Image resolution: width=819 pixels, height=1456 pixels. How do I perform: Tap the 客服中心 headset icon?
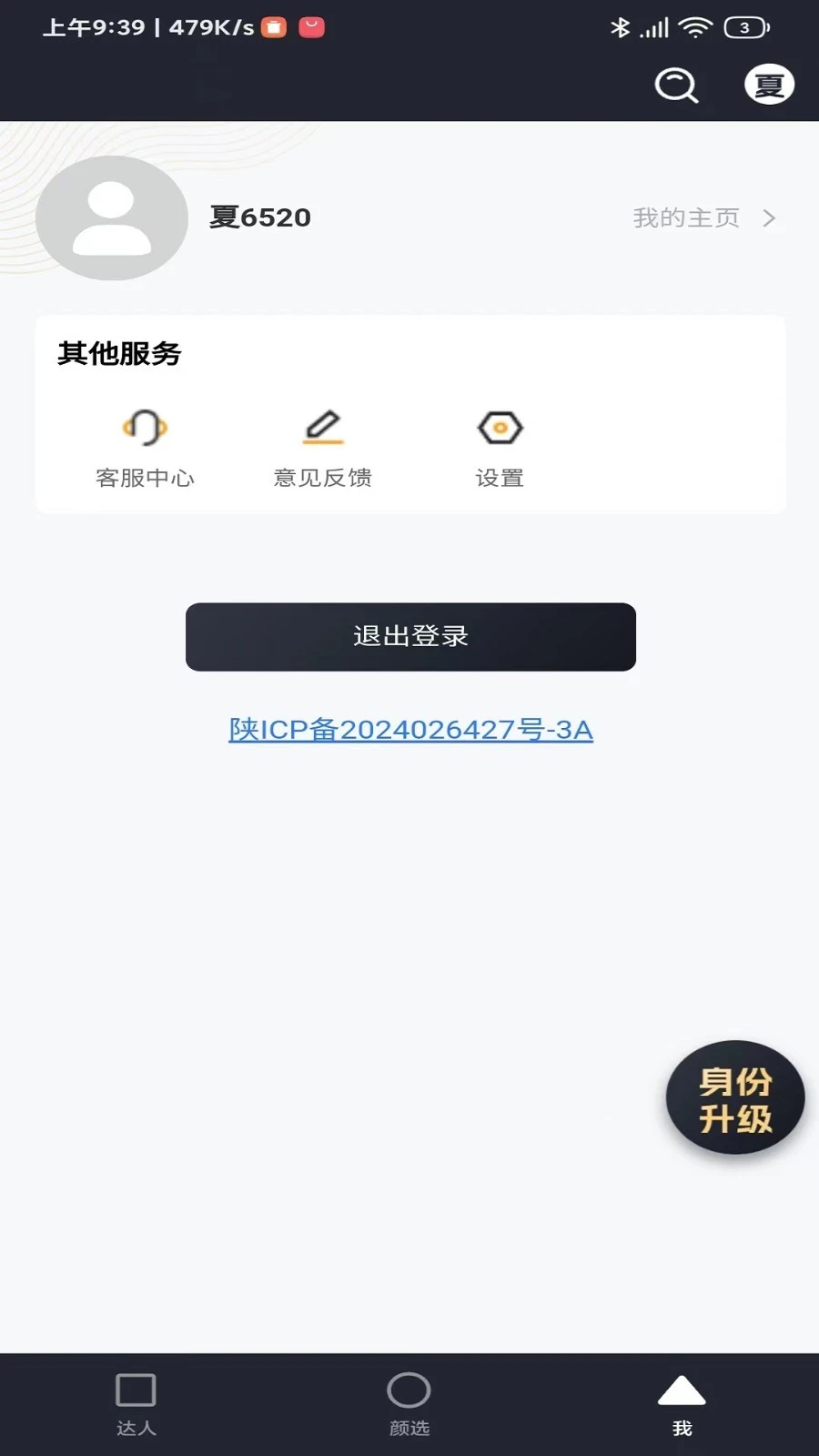[x=145, y=427]
